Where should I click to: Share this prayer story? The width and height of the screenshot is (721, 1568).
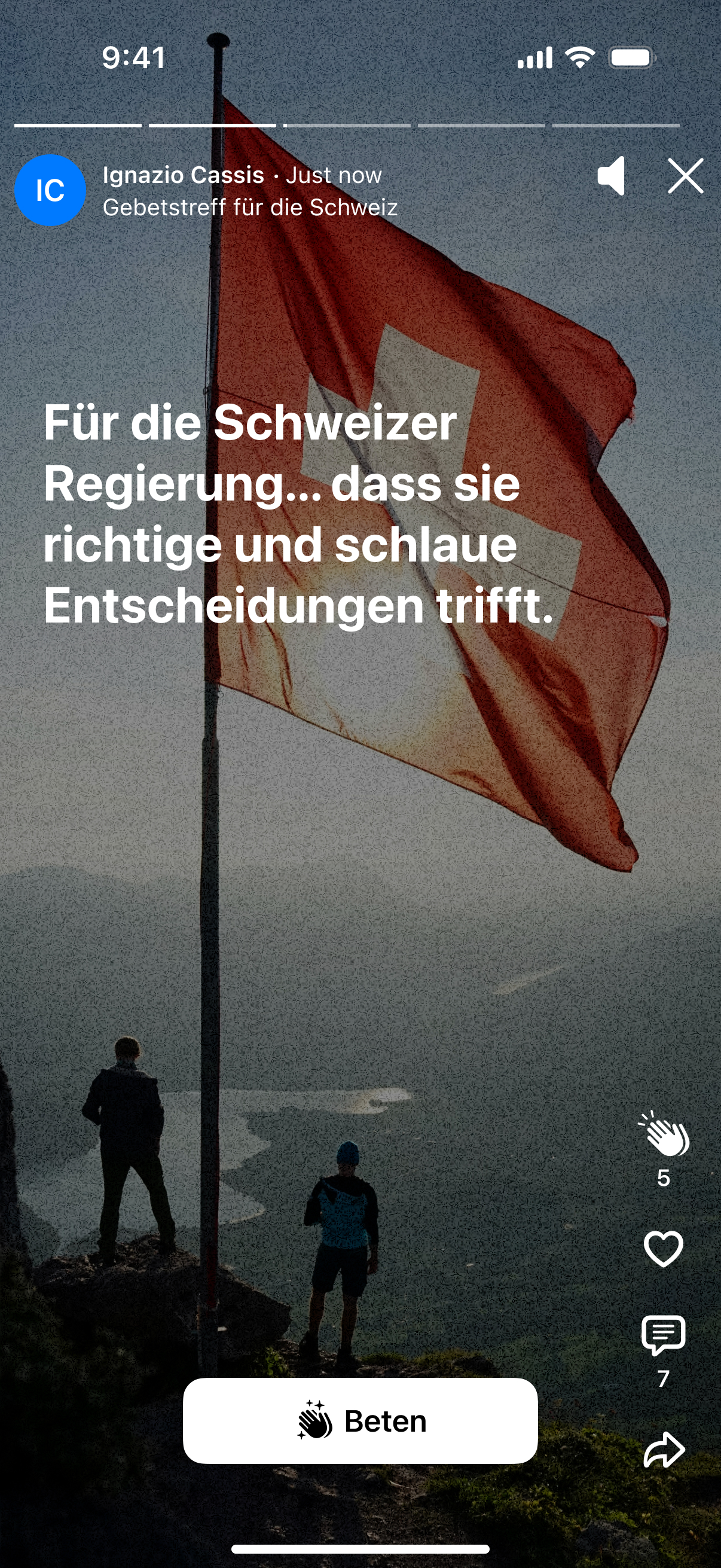663,1450
